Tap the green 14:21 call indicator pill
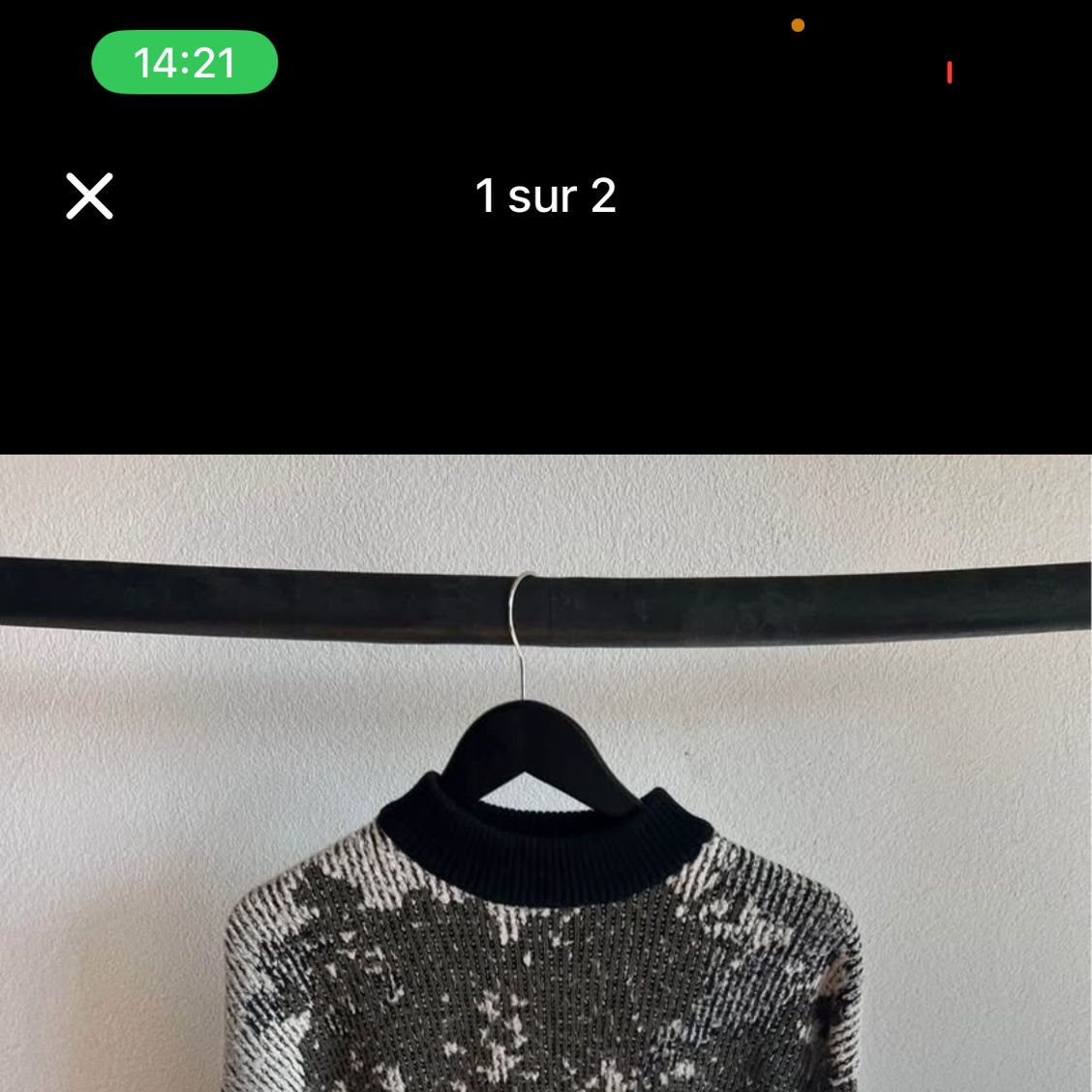The image size is (1092, 1092). coord(184,63)
